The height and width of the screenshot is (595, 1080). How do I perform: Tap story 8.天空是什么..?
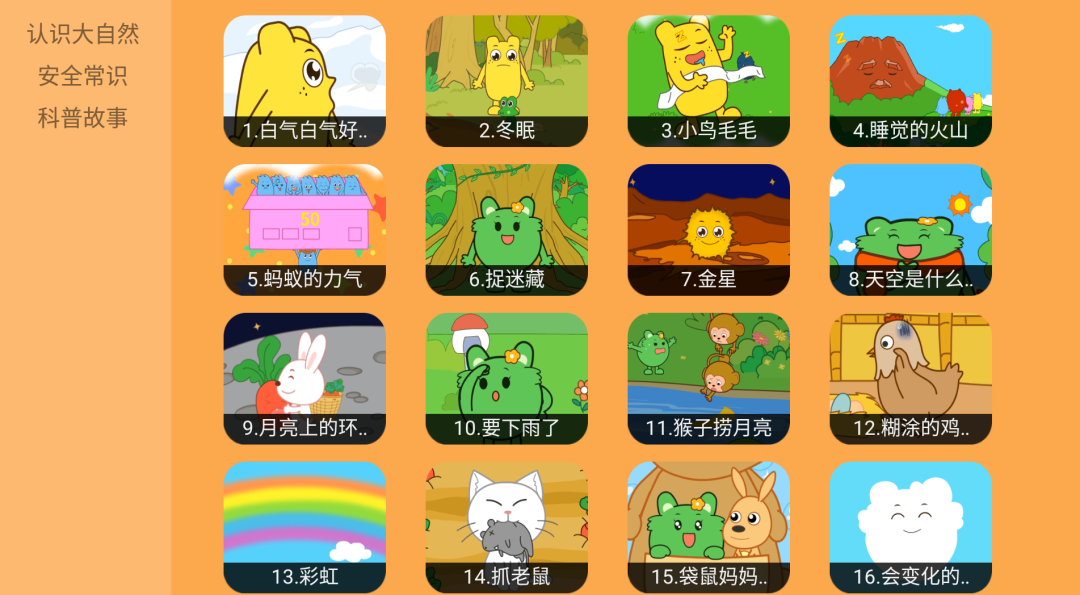[x=910, y=229]
